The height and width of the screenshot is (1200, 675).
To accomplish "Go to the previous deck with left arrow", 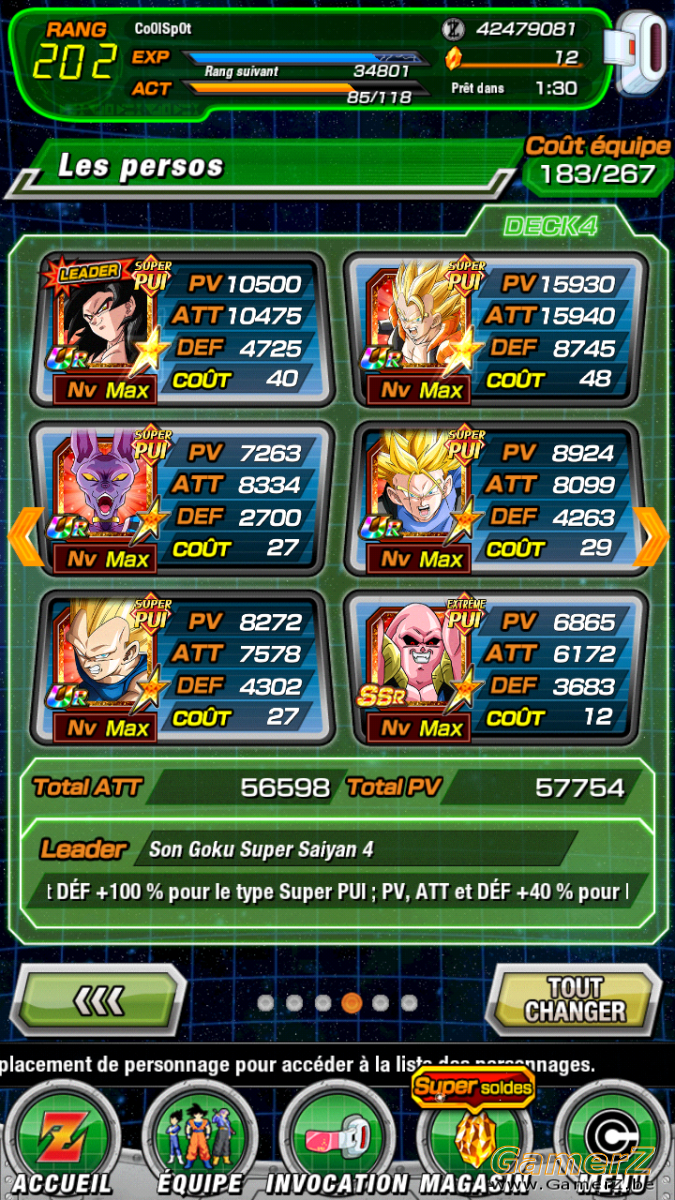I will point(24,537).
